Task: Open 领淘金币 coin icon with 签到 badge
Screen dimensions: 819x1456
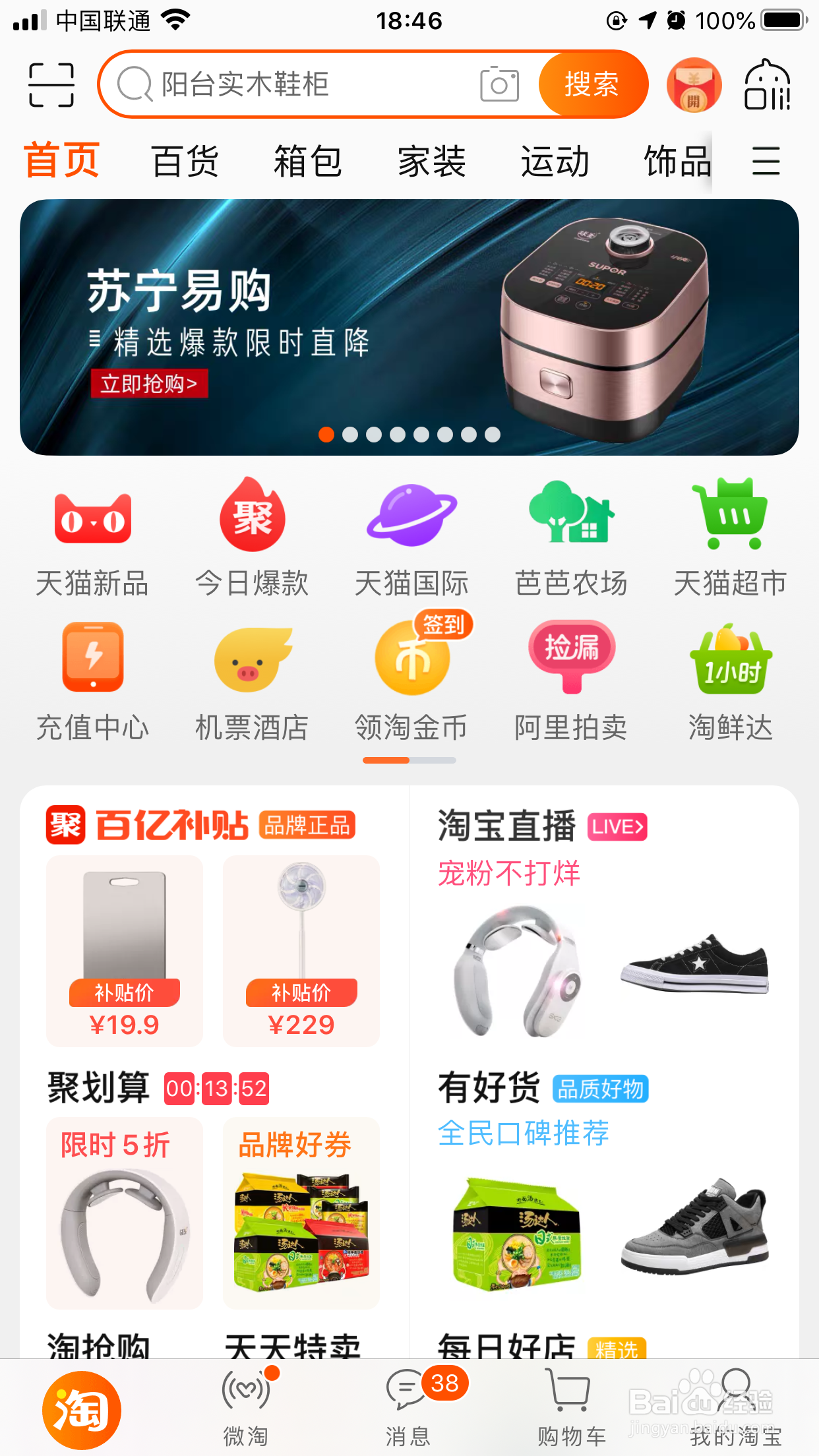Action: point(411,659)
